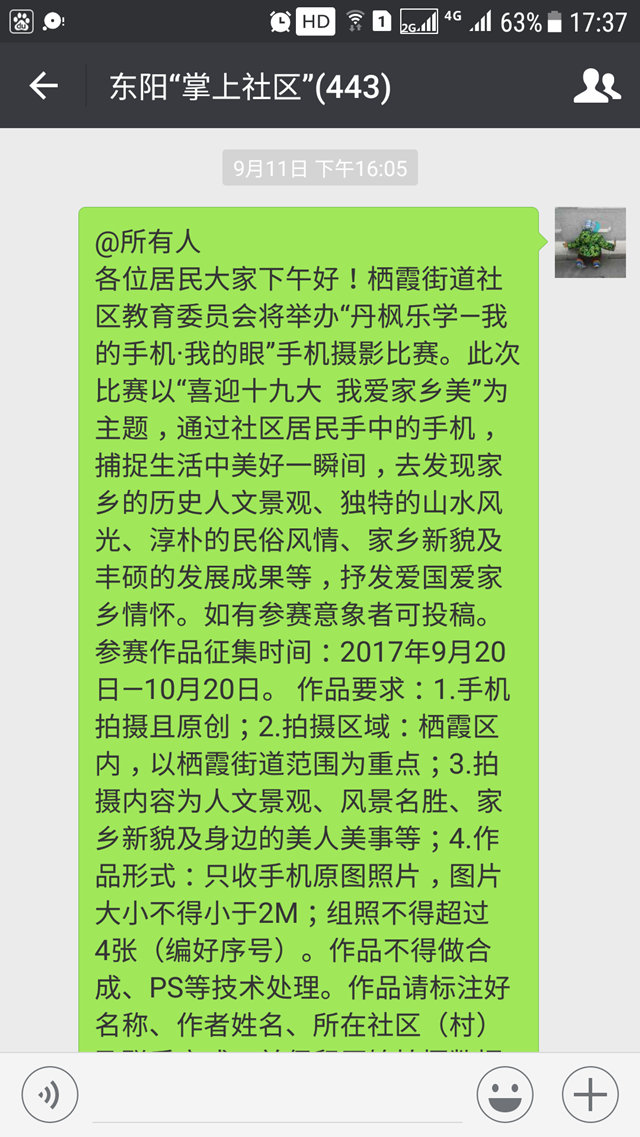Go back from 东阳"掌上社区" chat
640x1137 pixels.
click(43, 87)
